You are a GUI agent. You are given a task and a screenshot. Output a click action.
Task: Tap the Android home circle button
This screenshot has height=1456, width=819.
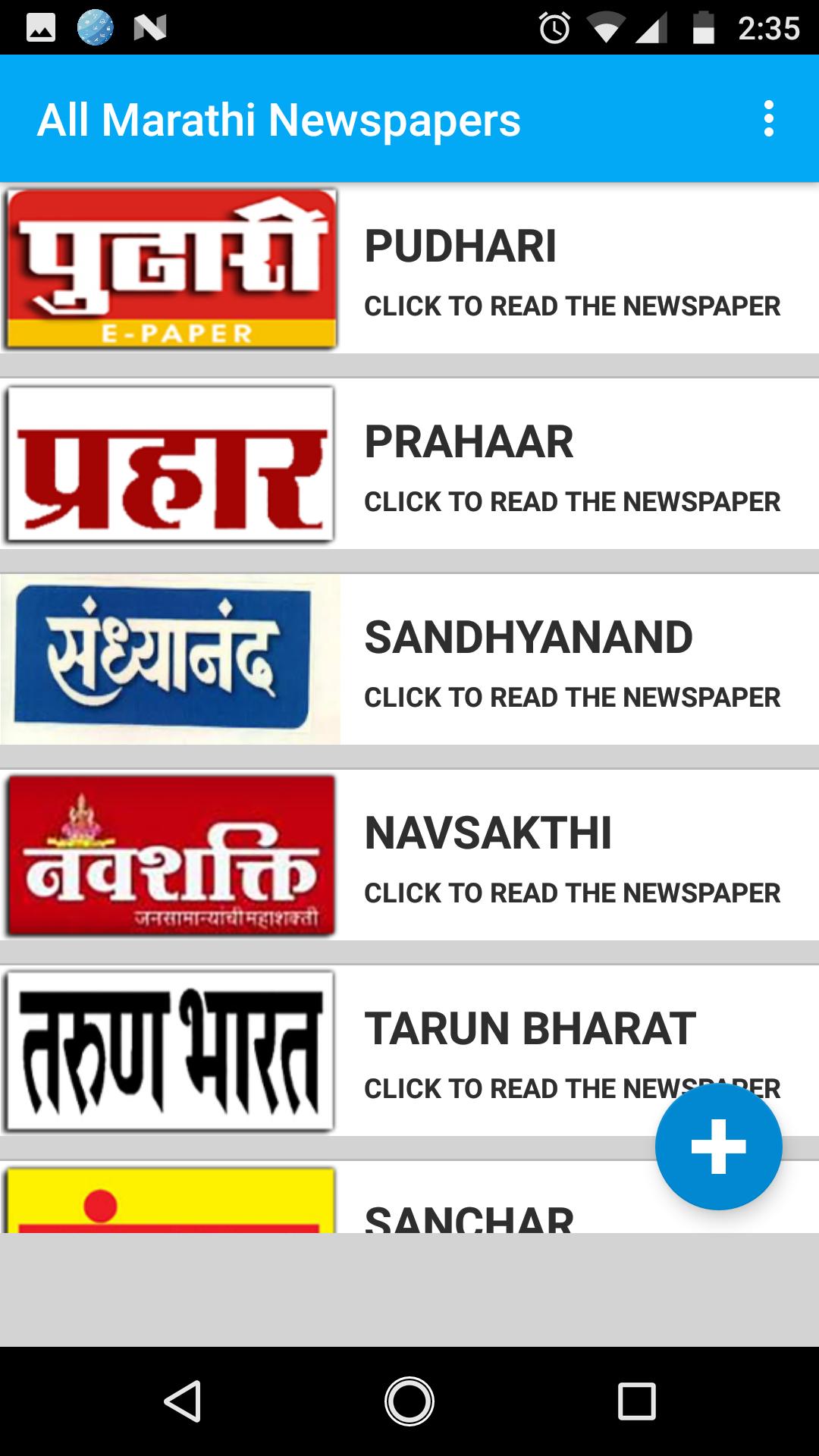click(x=409, y=1400)
